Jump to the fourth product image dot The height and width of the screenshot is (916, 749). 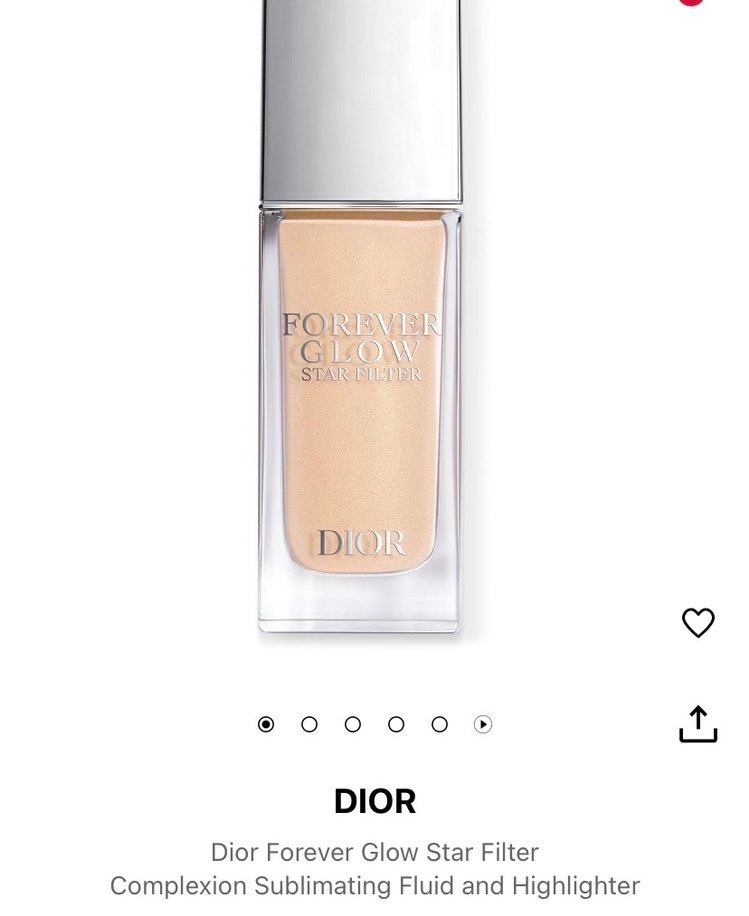(396, 724)
